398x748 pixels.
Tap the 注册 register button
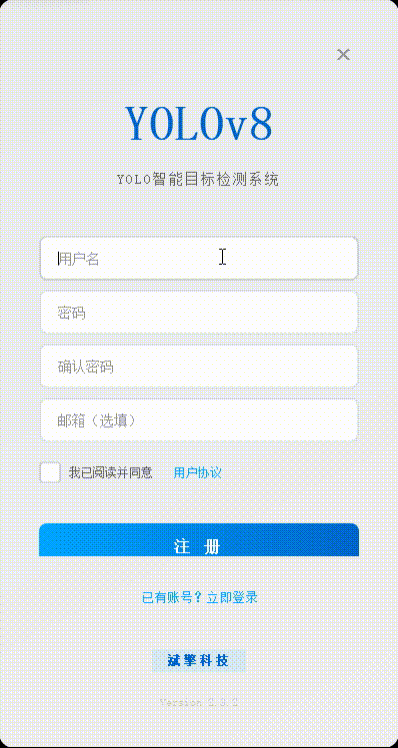[199, 540]
